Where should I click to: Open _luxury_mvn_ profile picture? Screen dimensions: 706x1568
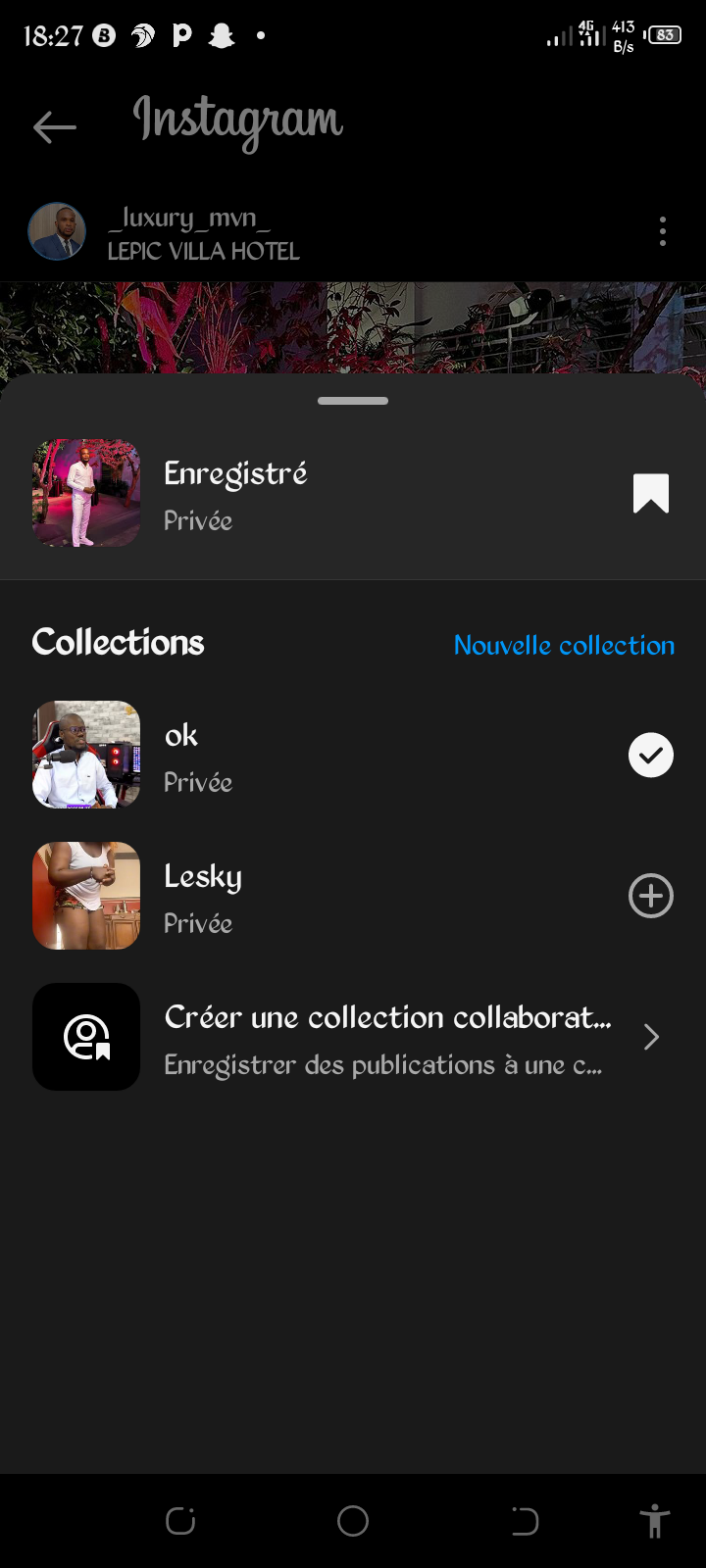(57, 232)
